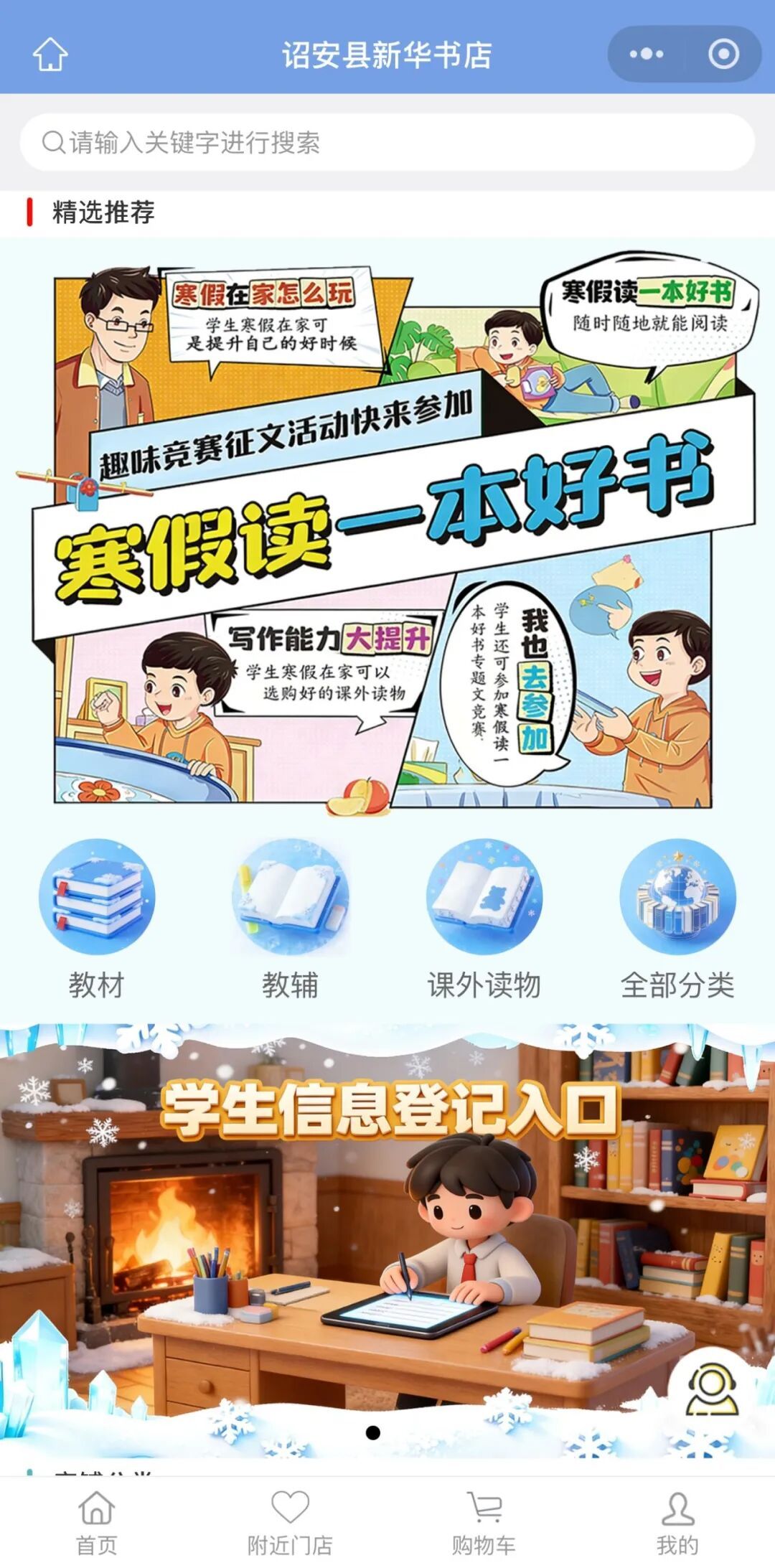Switch to the 首页 tab
Screen dimensions: 775x1568
[x=97, y=1521]
